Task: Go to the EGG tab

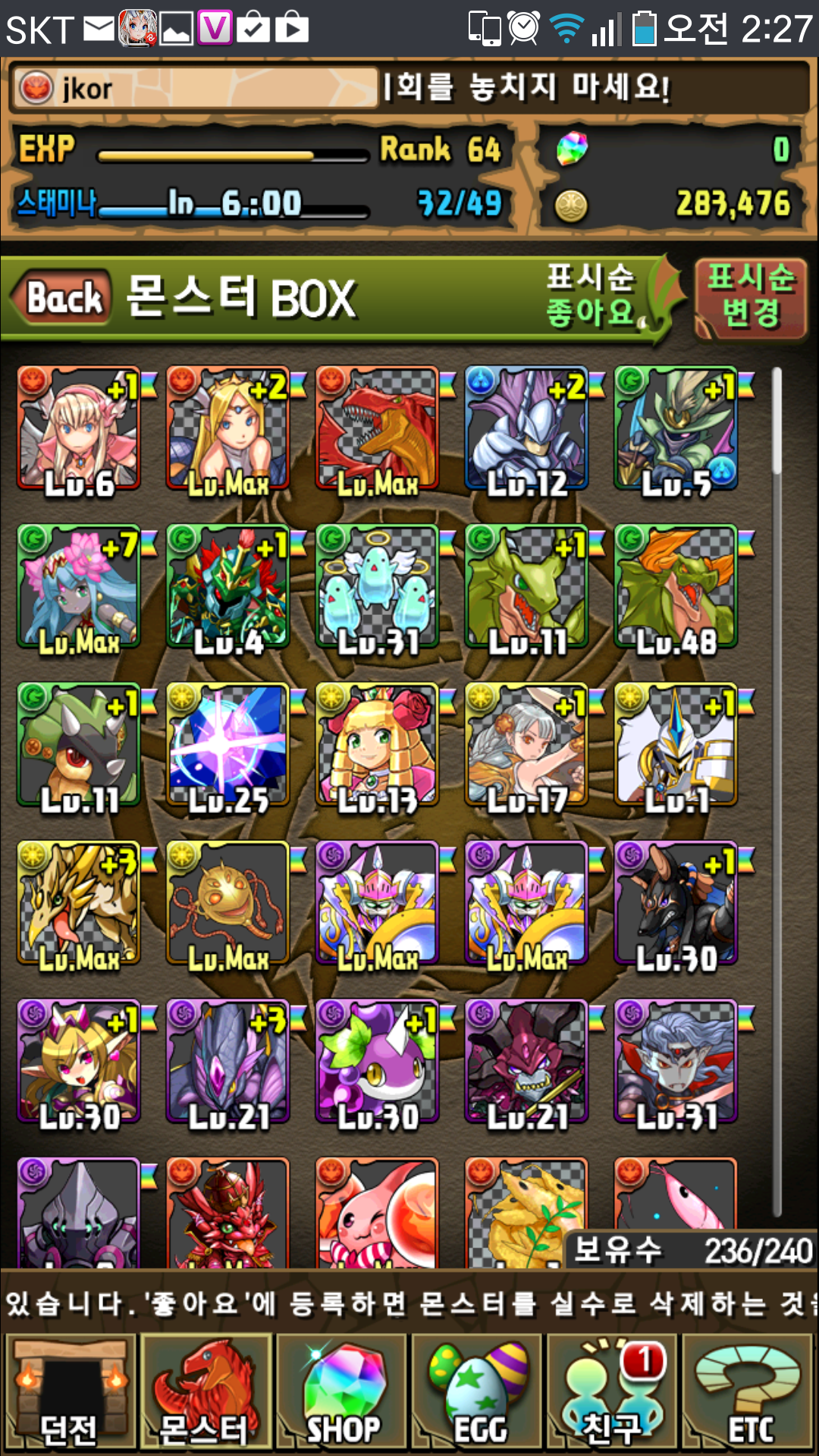Action: click(478, 1394)
